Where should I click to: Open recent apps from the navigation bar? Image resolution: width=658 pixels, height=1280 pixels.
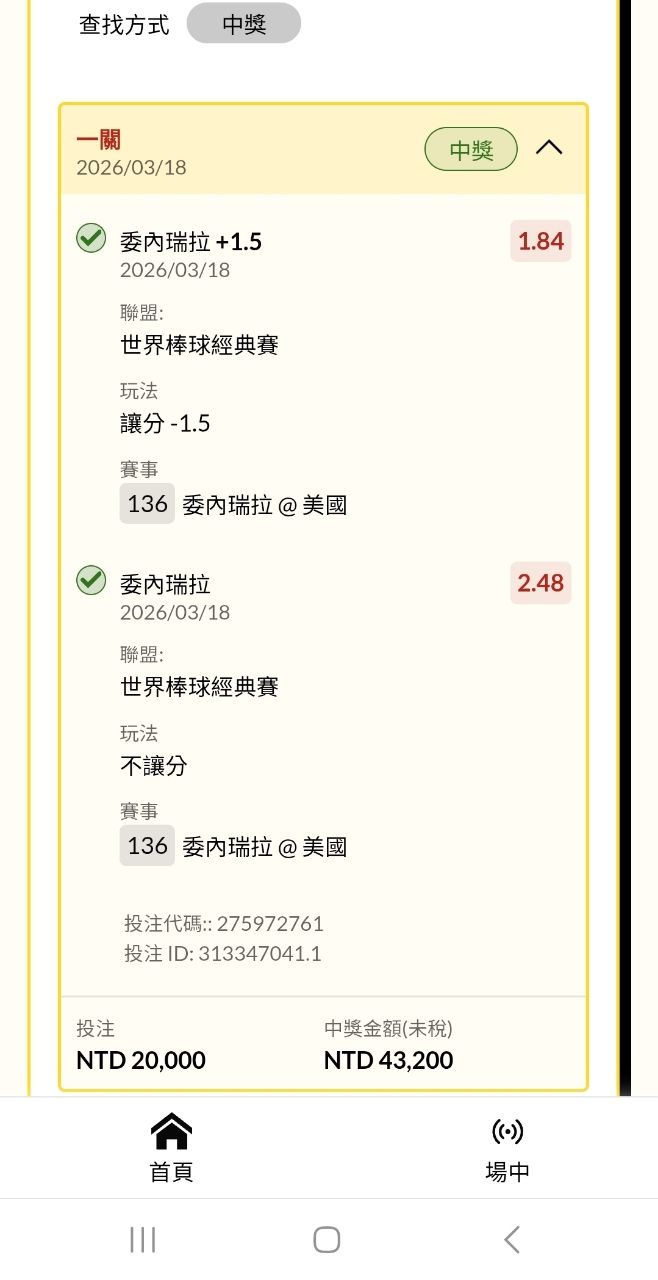tap(143, 1240)
